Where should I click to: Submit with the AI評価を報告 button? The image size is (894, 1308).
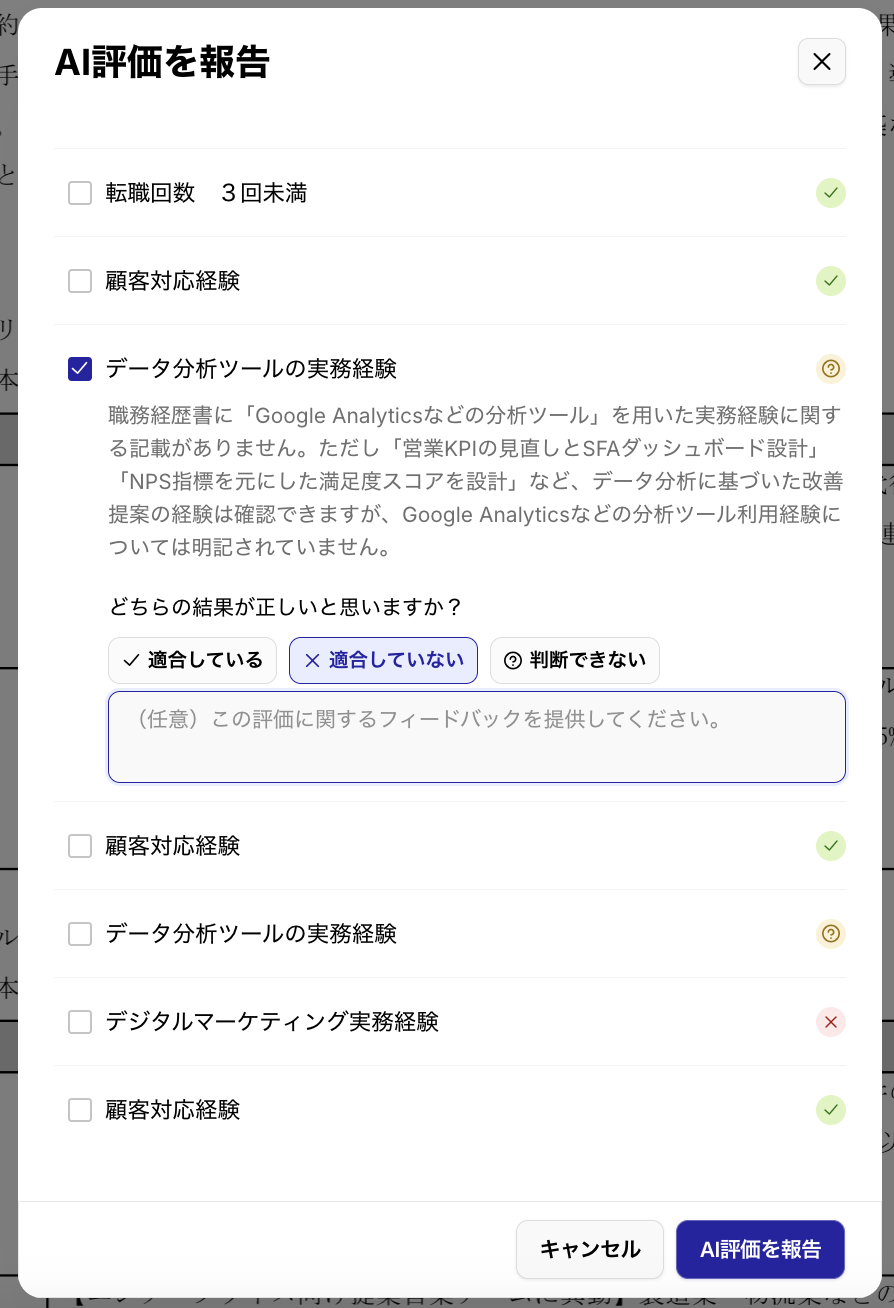760,1249
